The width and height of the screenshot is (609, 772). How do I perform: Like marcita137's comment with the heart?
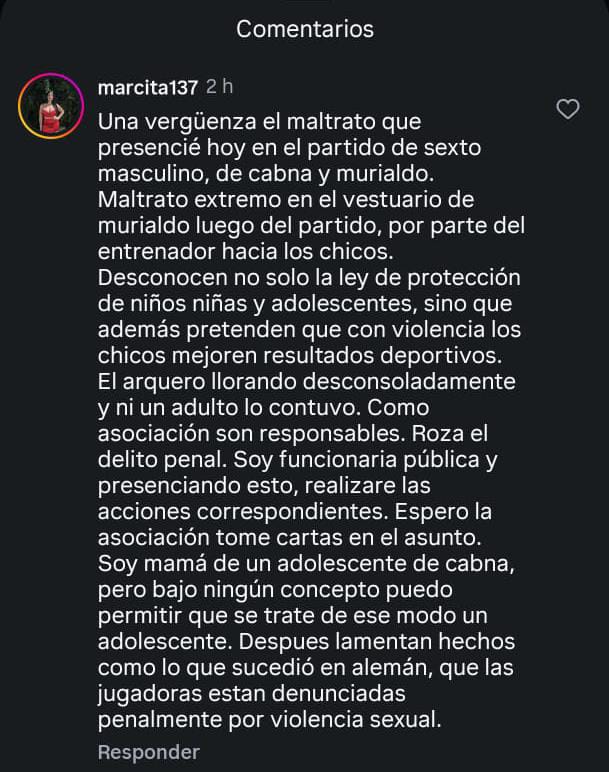pos(567,109)
